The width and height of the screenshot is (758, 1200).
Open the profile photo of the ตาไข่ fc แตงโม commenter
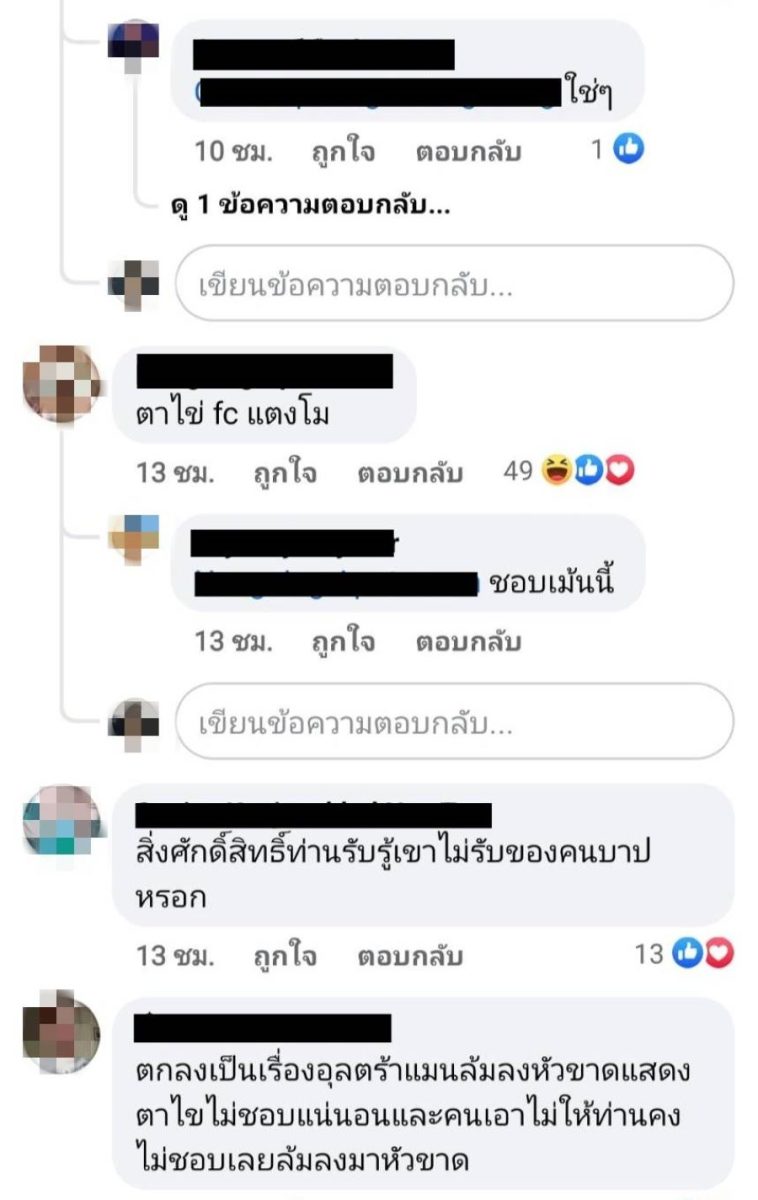(62, 384)
